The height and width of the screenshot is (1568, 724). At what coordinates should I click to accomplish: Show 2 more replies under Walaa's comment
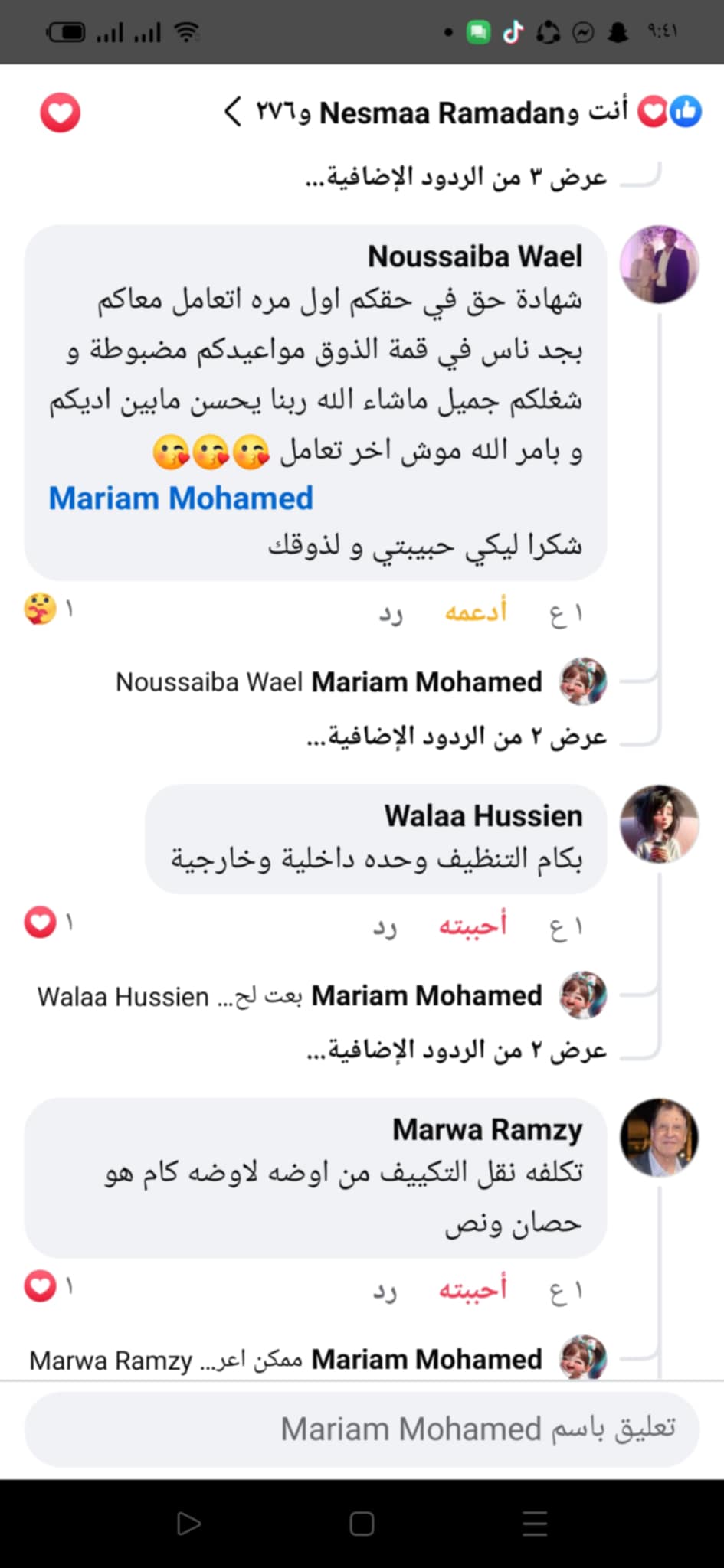[456, 1050]
